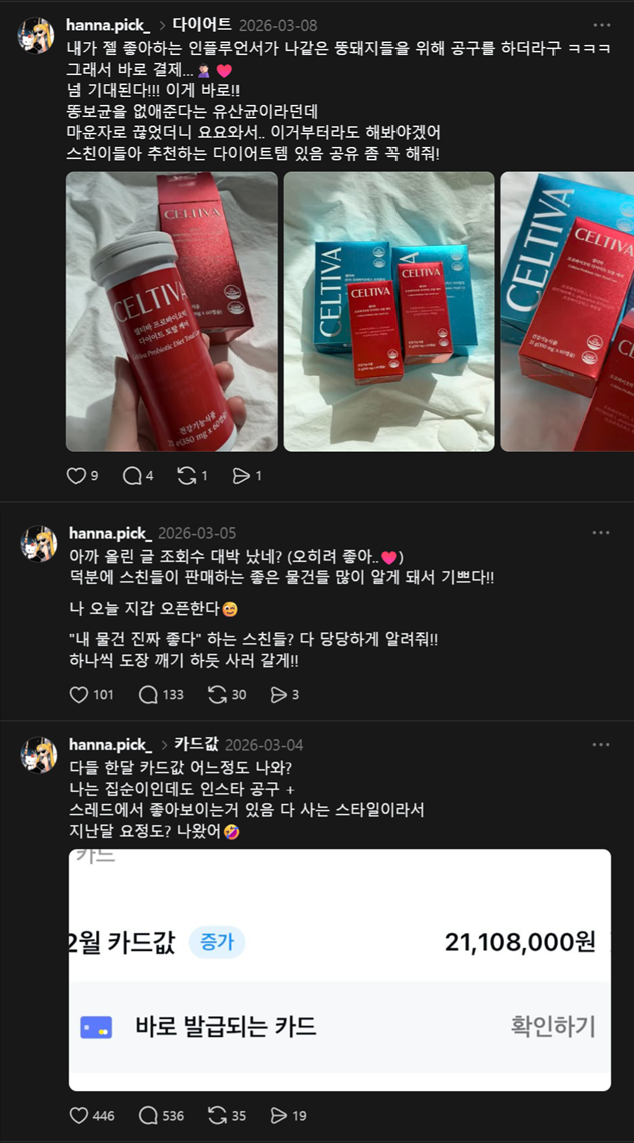The image size is (634, 1143).
Task: Like the post with 101 likes
Action: pos(79,694)
